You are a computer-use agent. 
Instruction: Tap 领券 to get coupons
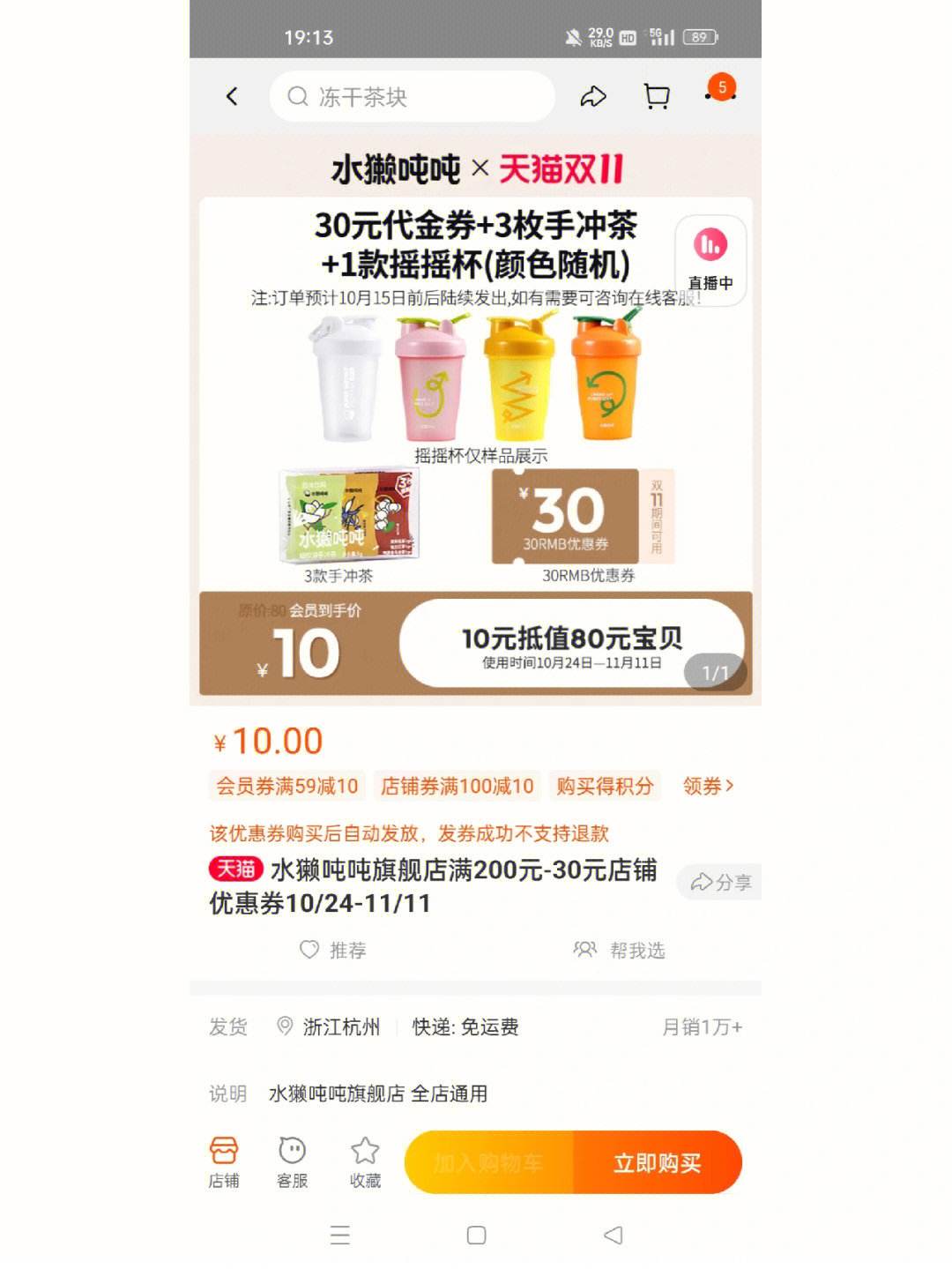point(708,786)
